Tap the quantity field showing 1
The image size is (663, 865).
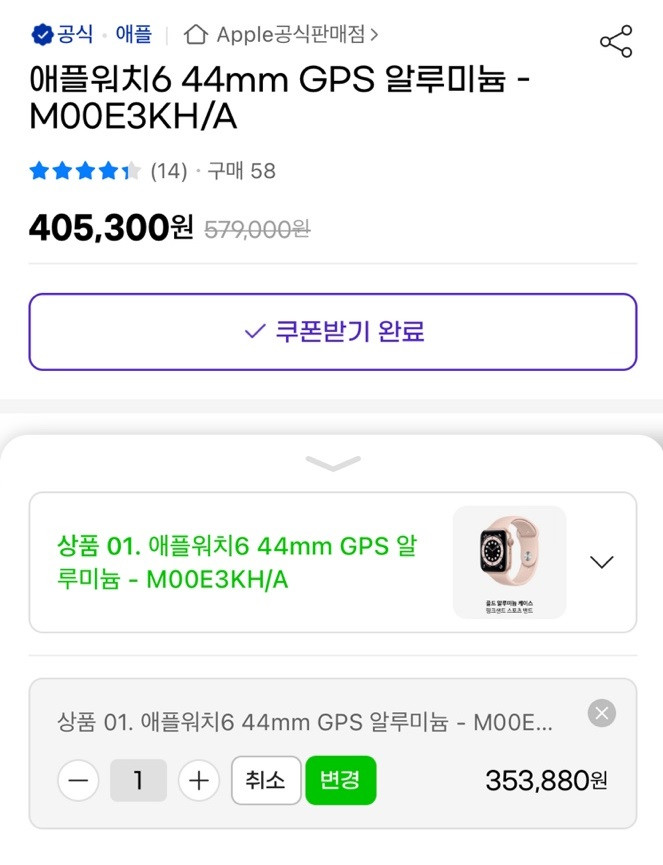point(138,780)
